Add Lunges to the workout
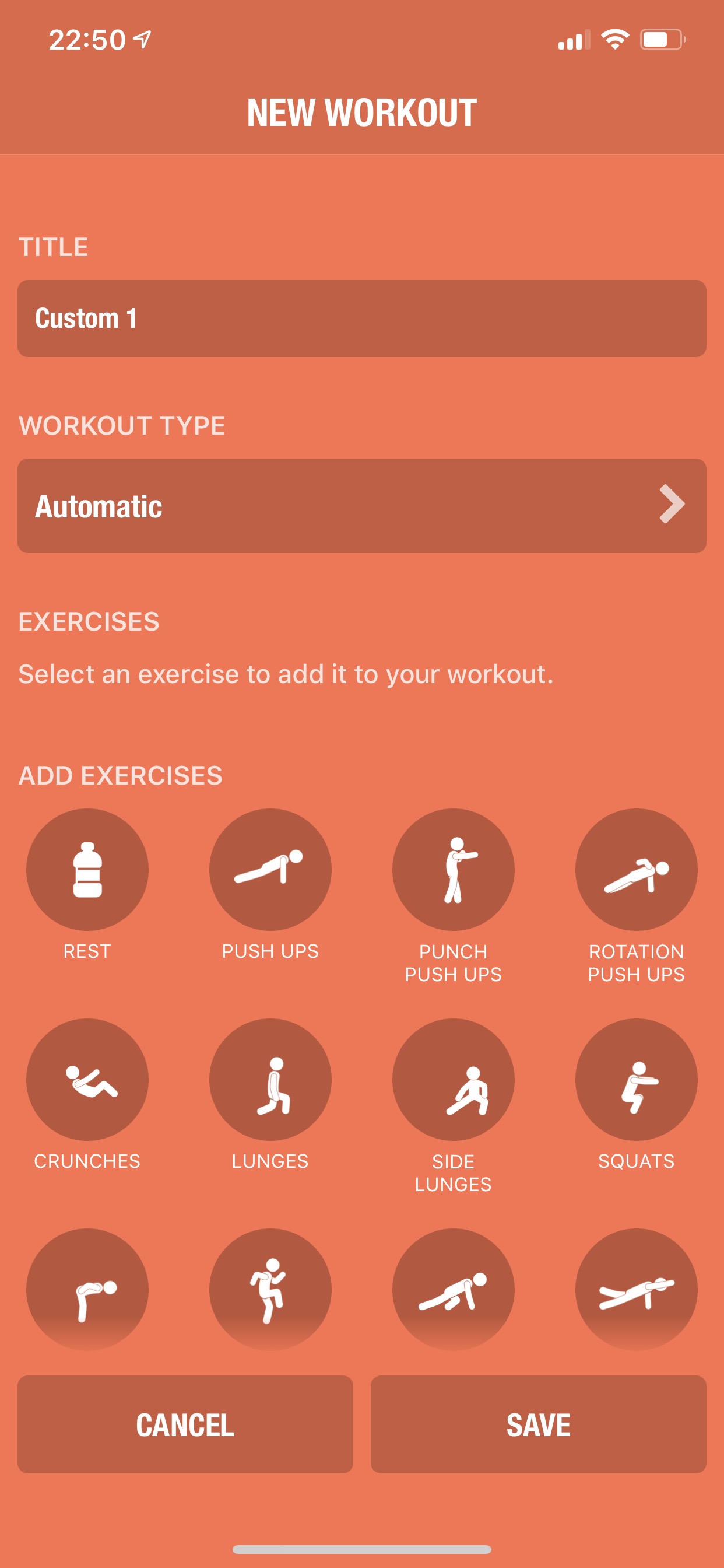 (x=270, y=1079)
